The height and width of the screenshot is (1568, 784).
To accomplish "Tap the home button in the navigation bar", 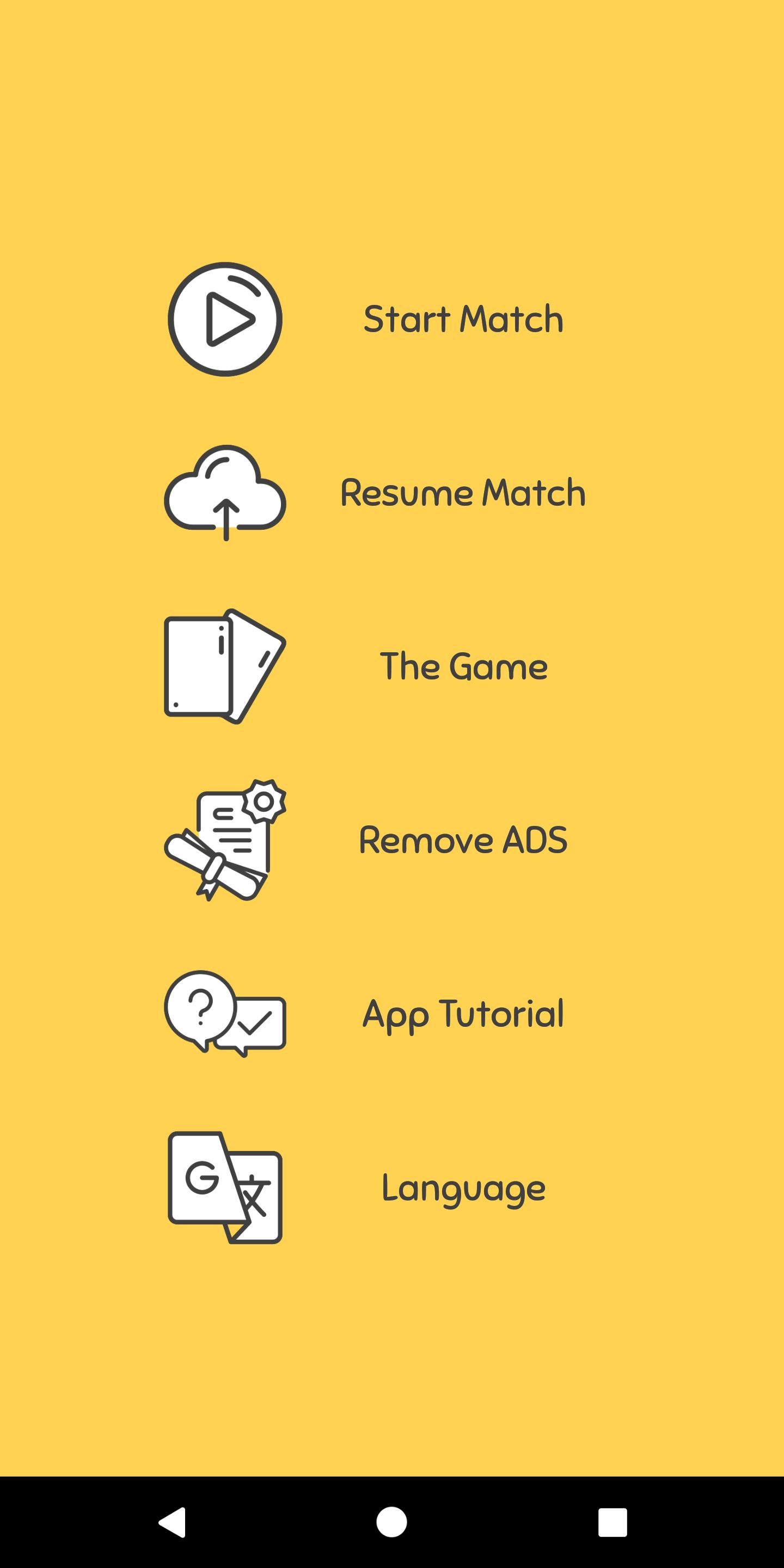I will pyautogui.click(x=391, y=1522).
